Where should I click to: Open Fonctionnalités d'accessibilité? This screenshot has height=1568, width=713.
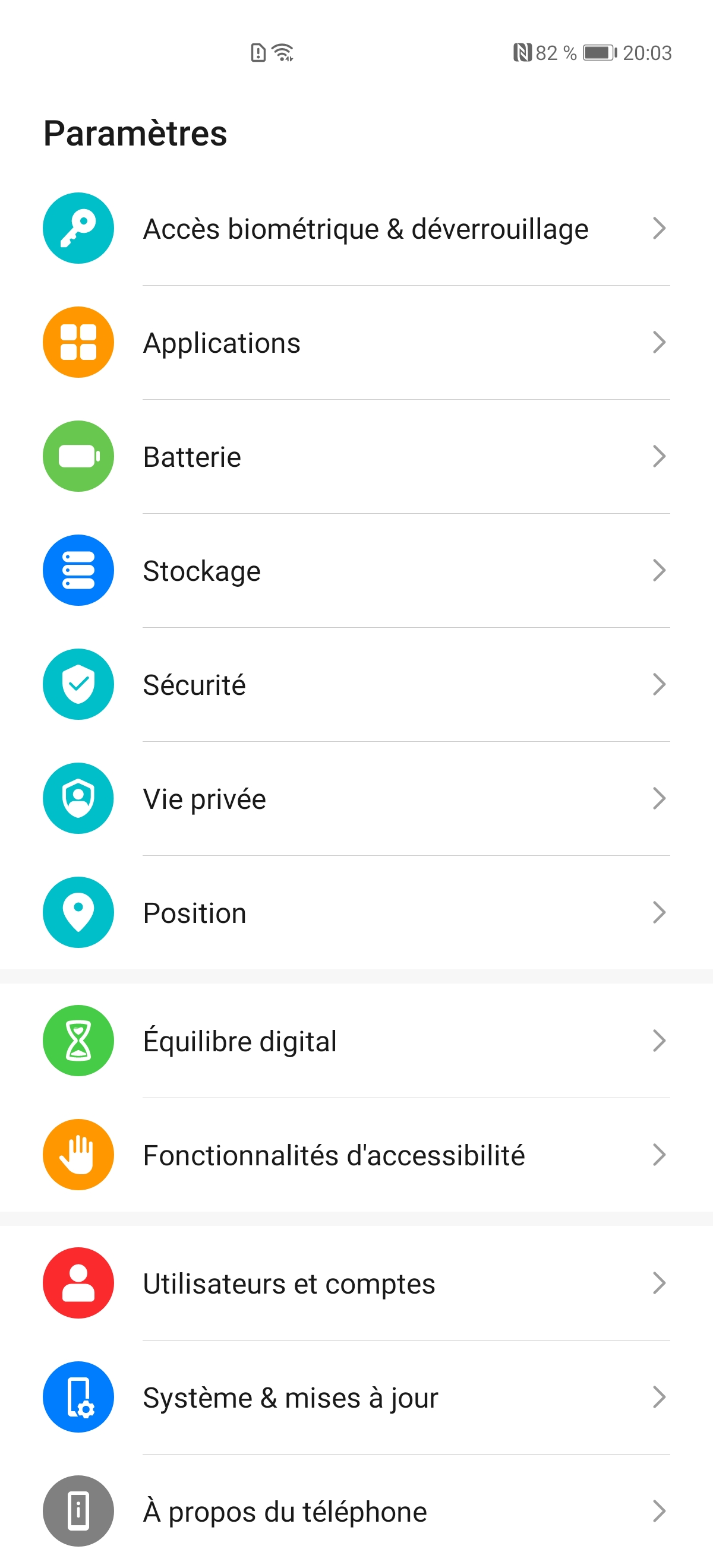365,1155
